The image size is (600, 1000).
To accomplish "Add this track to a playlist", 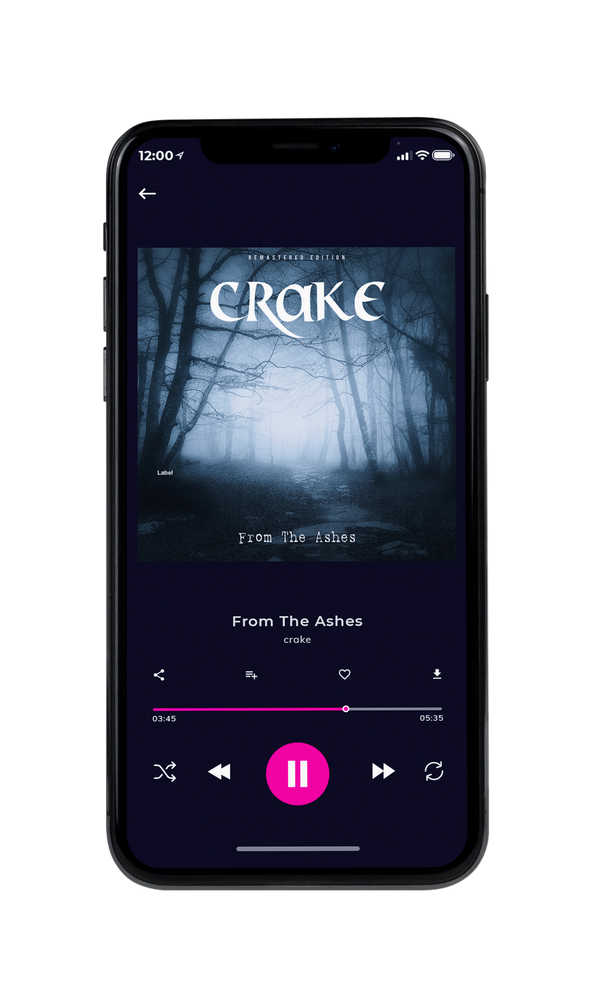I will tap(251, 675).
